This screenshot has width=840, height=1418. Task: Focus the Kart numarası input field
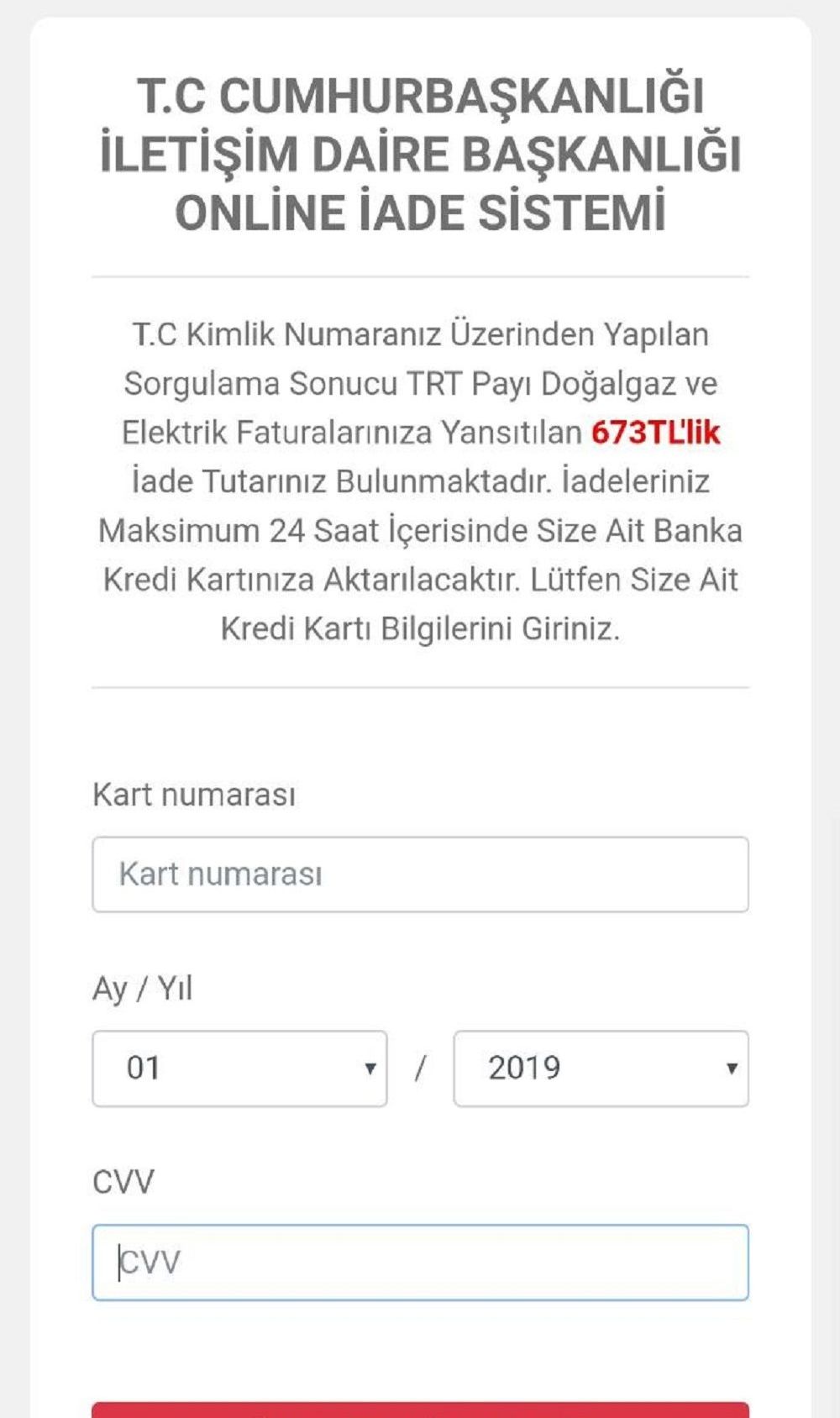[x=420, y=874]
